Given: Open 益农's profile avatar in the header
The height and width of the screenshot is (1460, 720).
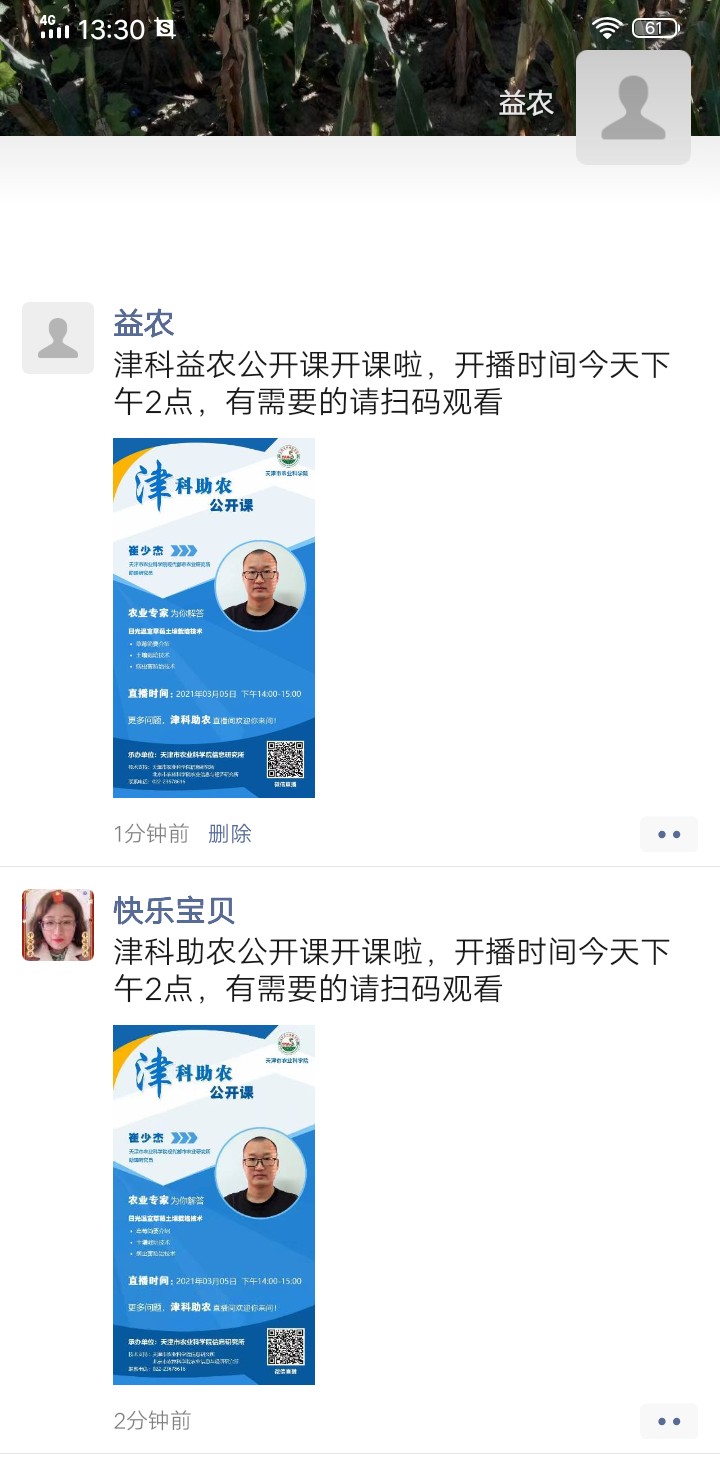Looking at the screenshot, I should pos(633,107).
